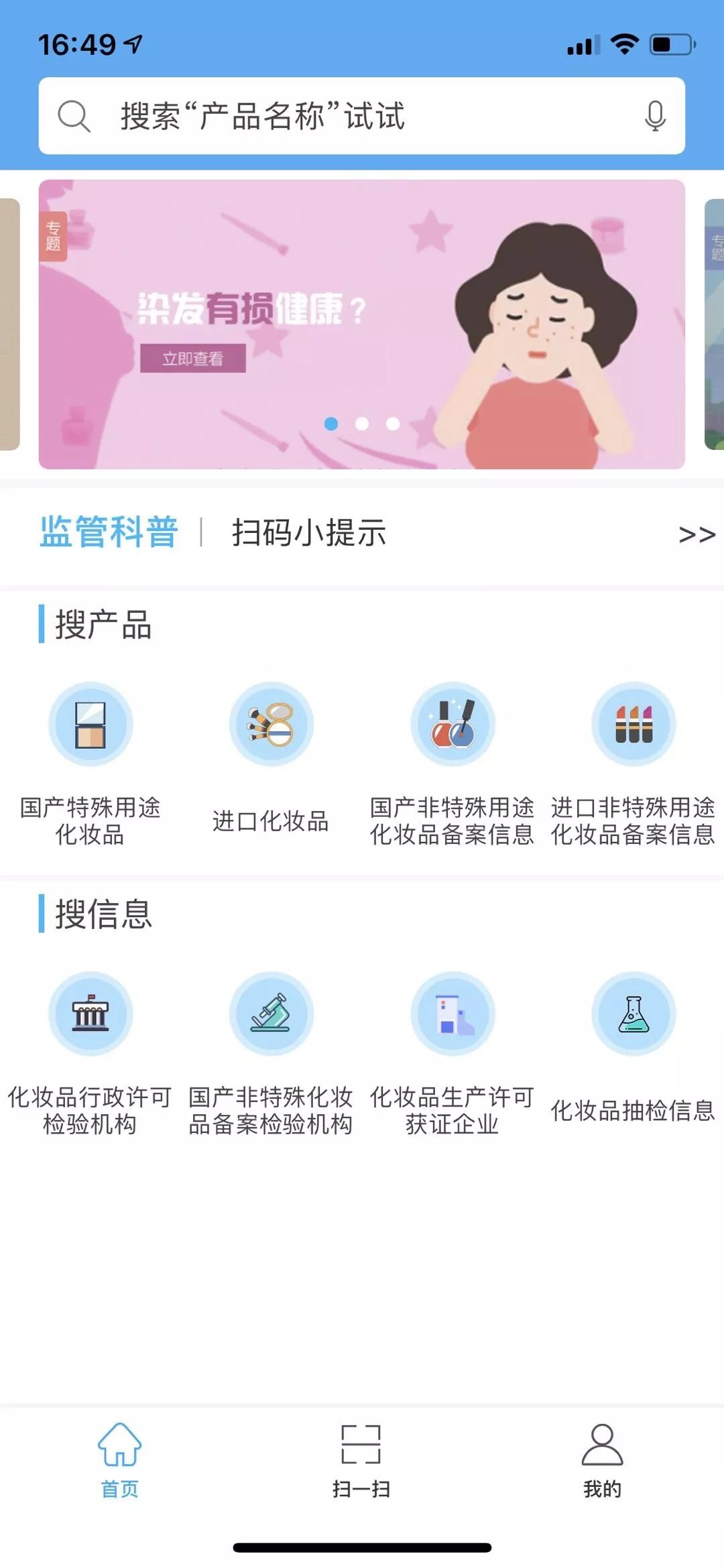This screenshot has width=724, height=1568.
Task: Switch to the 监管科普 tab
Action: (111, 533)
